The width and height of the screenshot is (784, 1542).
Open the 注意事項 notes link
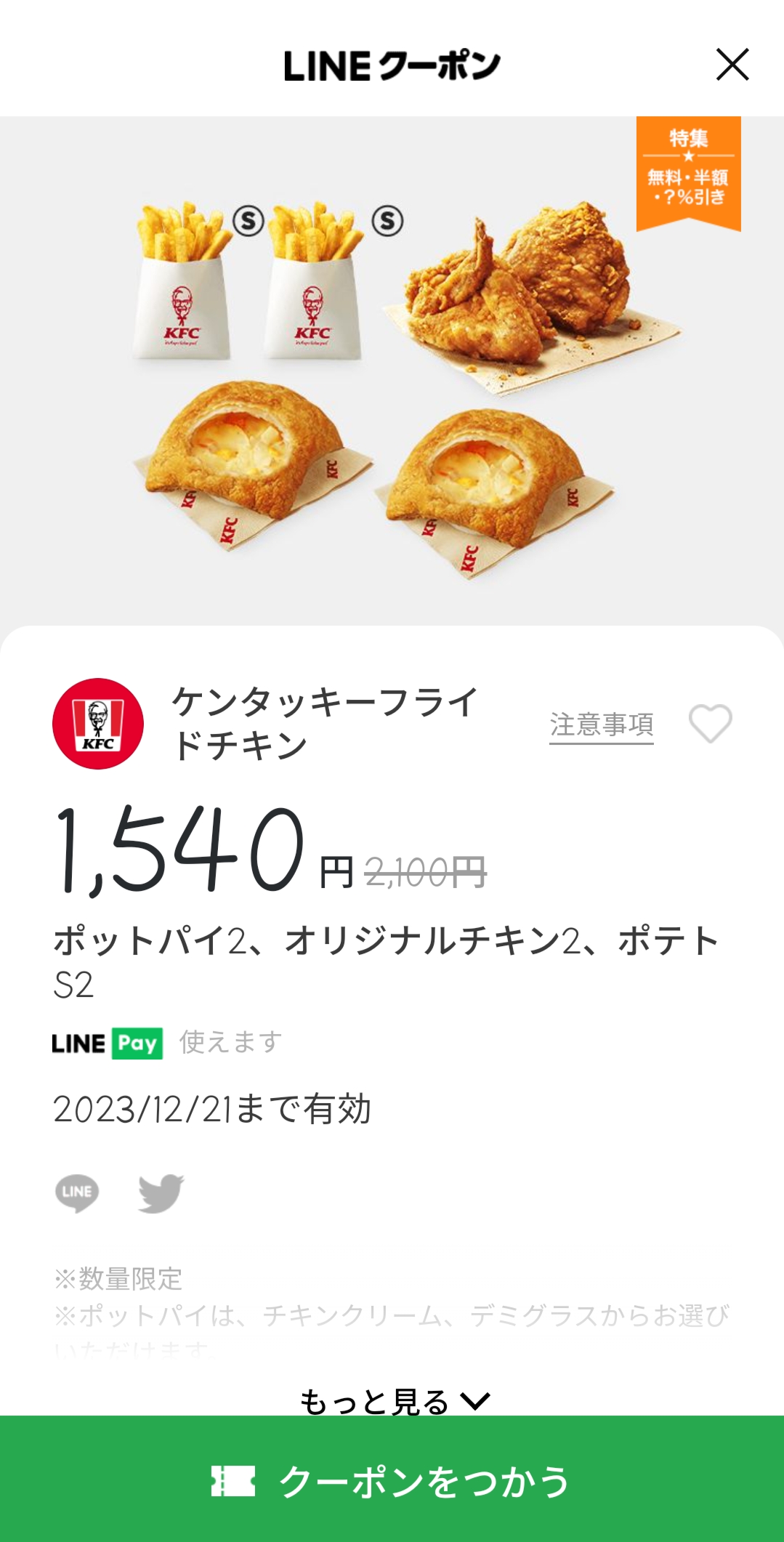601,724
